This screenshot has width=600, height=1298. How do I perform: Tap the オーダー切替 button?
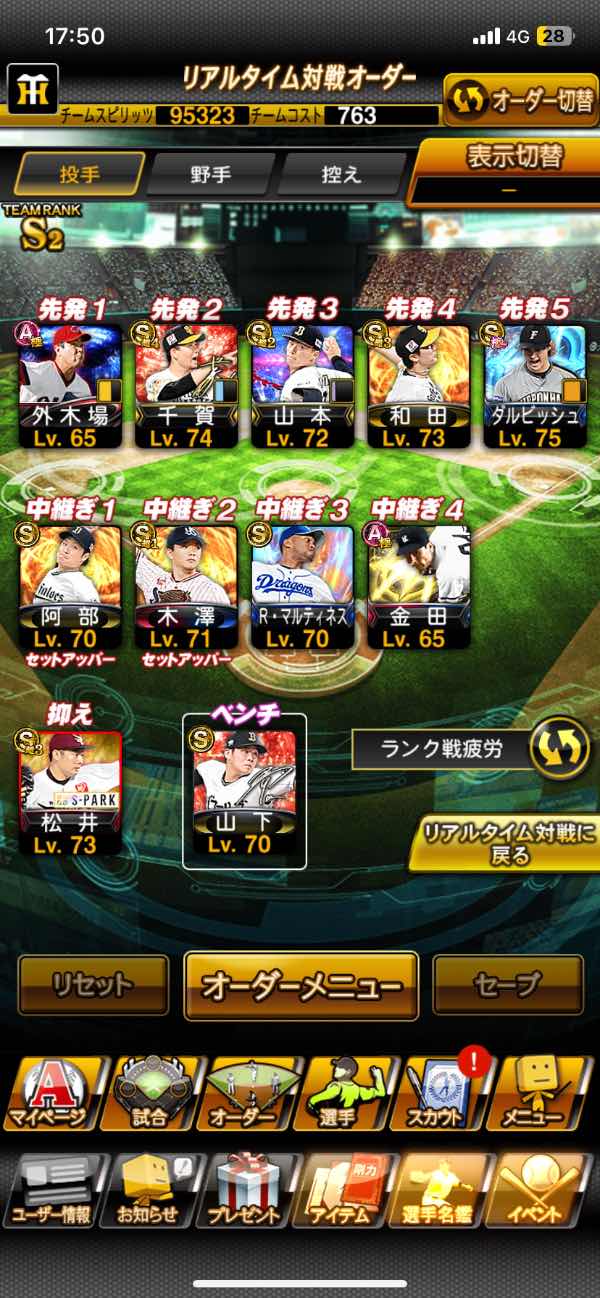pyautogui.click(x=520, y=102)
